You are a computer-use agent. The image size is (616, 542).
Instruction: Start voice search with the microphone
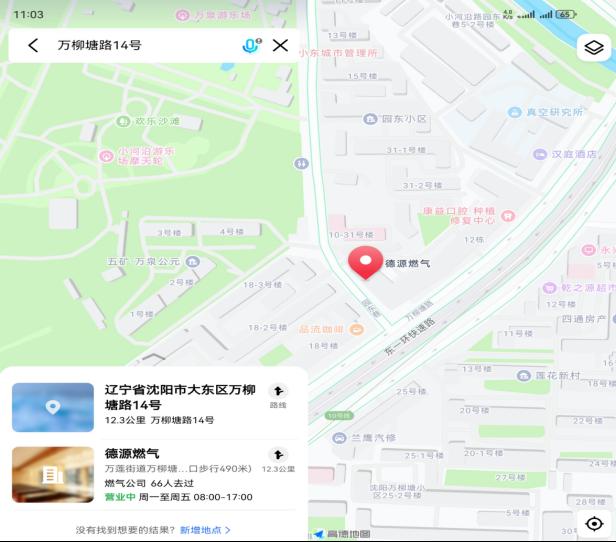(x=250, y=45)
